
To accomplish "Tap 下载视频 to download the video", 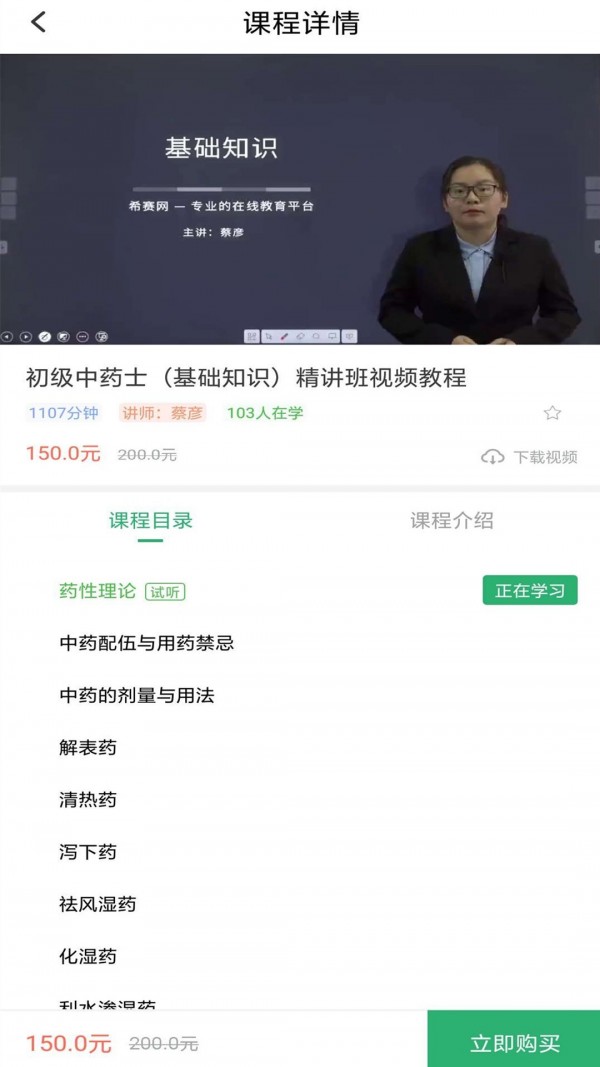I will [x=530, y=457].
